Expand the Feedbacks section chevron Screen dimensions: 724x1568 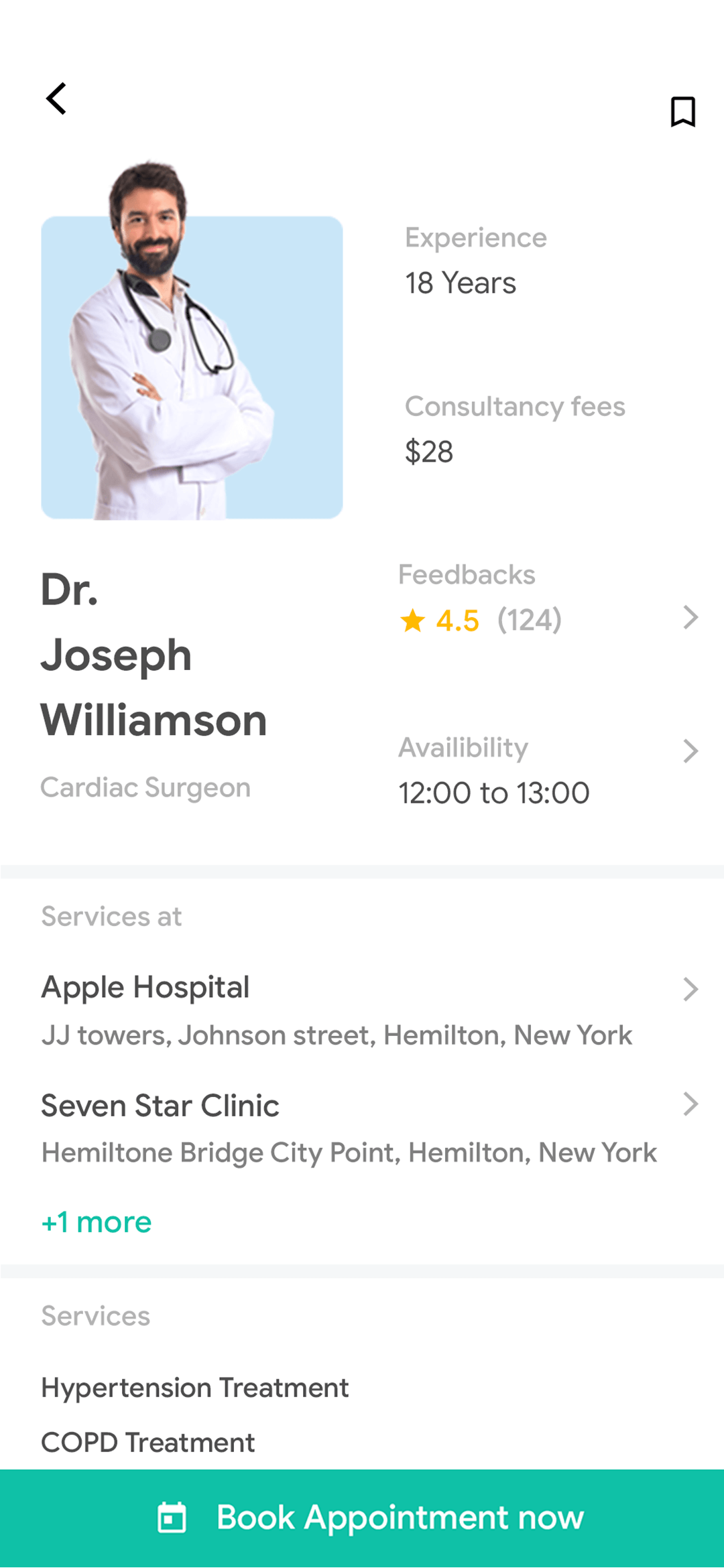pyautogui.click(x=692, y=618)
